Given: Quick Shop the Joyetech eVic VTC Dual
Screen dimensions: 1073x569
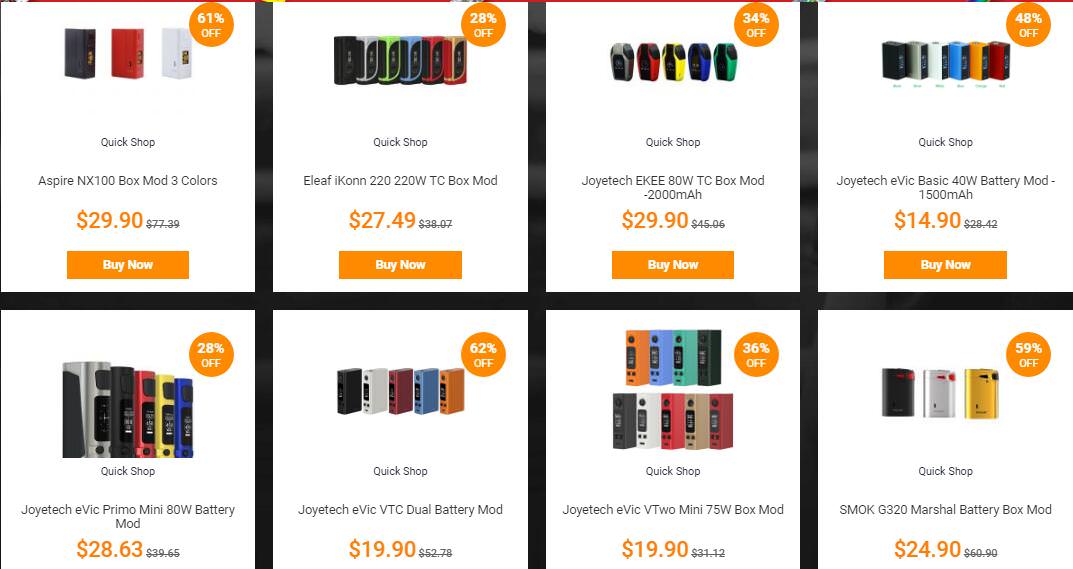Looking at the screenshot, I should coord(400,471).
